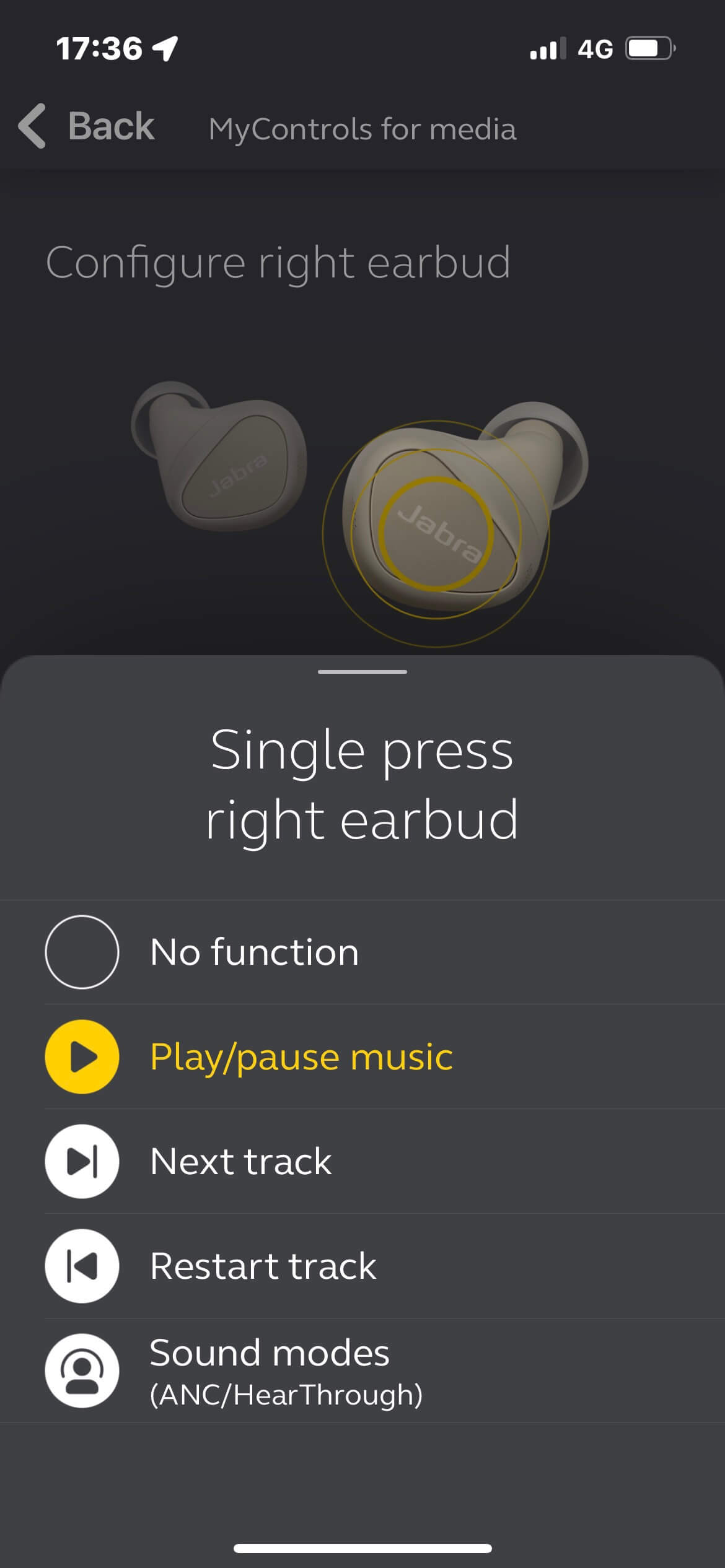The image size is (725, 1568).
Task: Tap the bottom sheet drag handle
Action: coord(362,671)
